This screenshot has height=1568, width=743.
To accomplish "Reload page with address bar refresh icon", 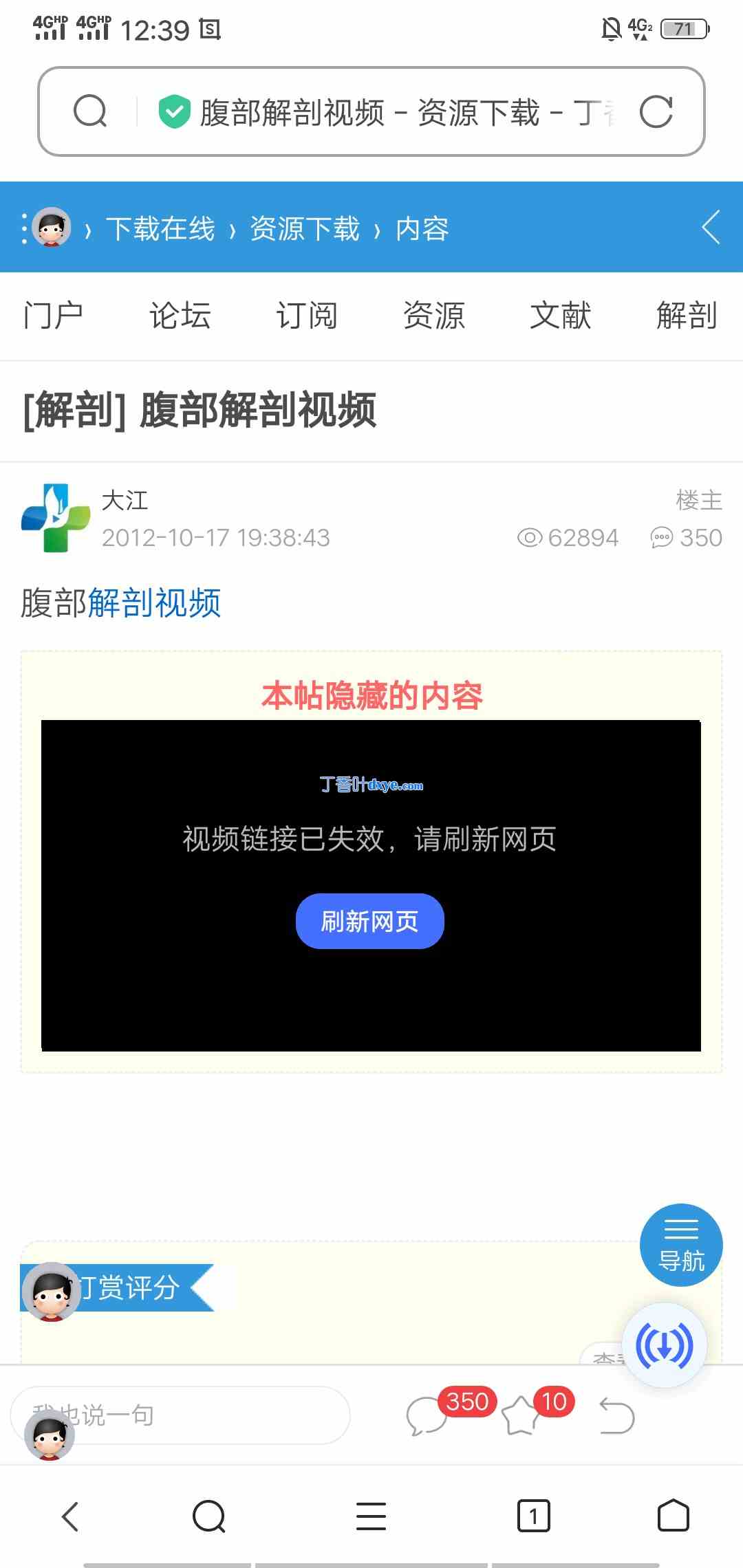I will 656,112.
